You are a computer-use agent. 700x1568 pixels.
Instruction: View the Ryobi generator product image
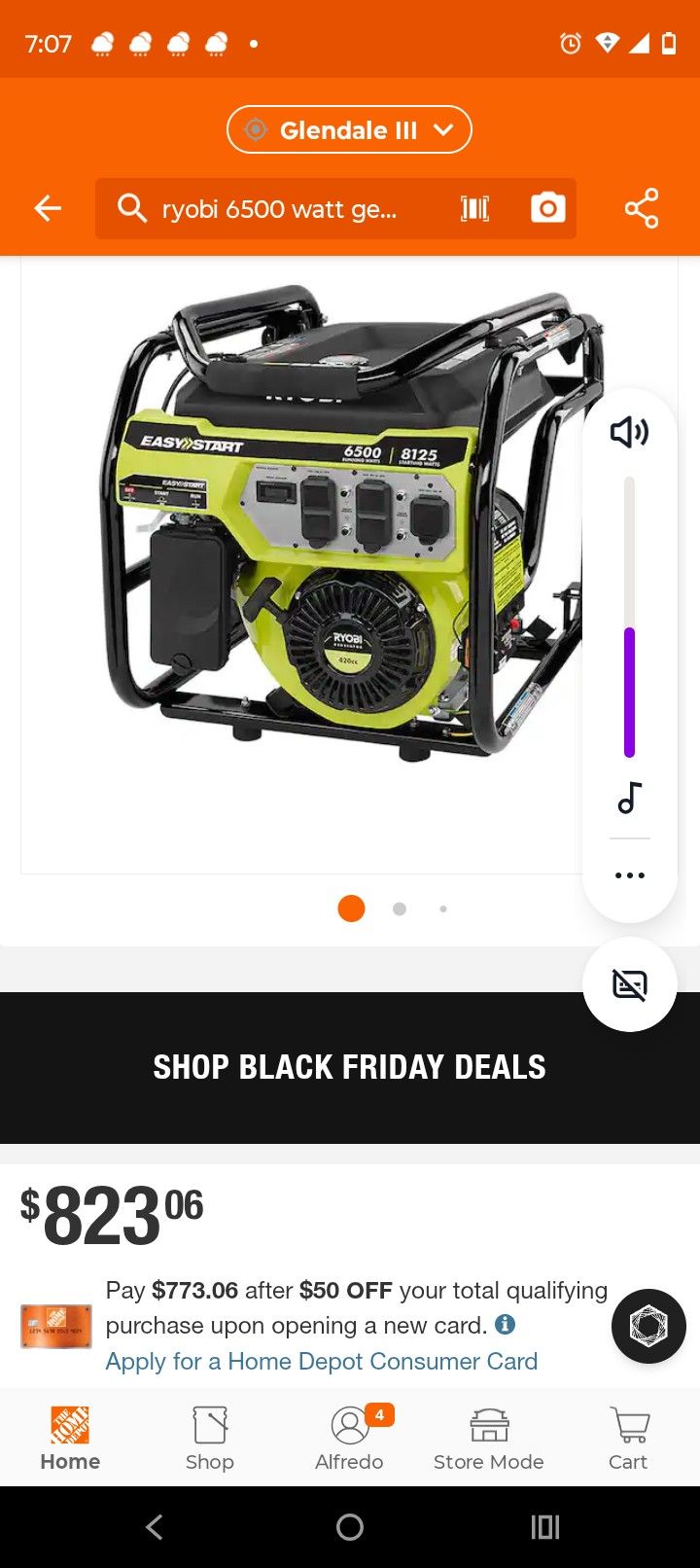pyautogui.click(x=331, y=545)
